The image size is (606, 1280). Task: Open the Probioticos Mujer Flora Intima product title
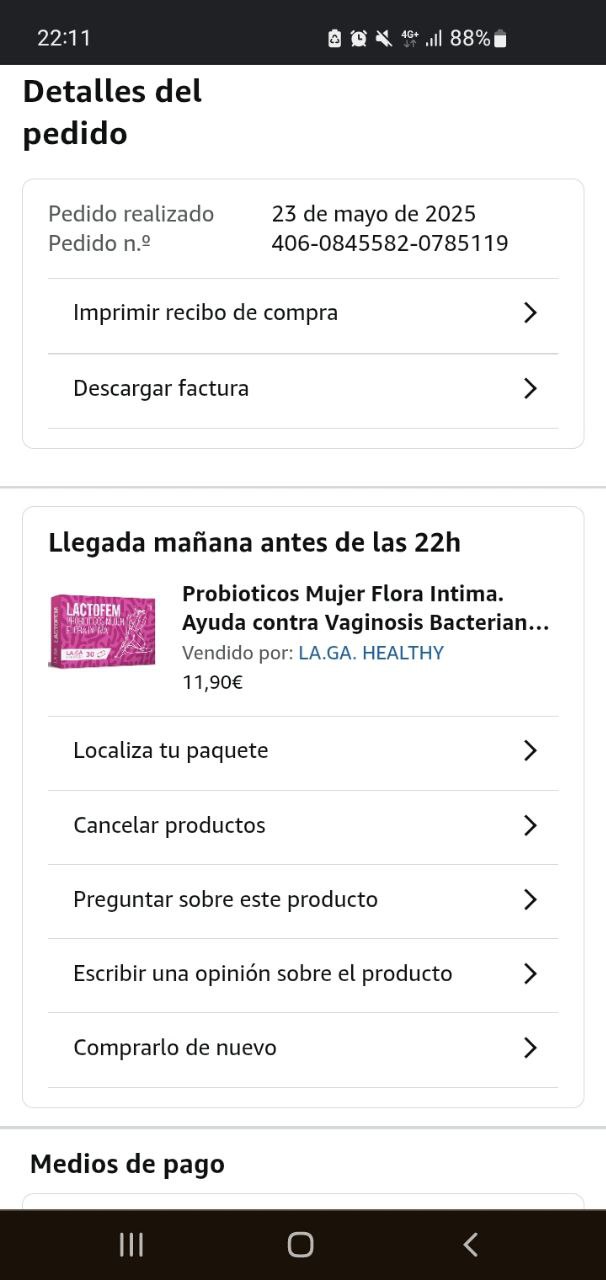click(x=365, y=608)
